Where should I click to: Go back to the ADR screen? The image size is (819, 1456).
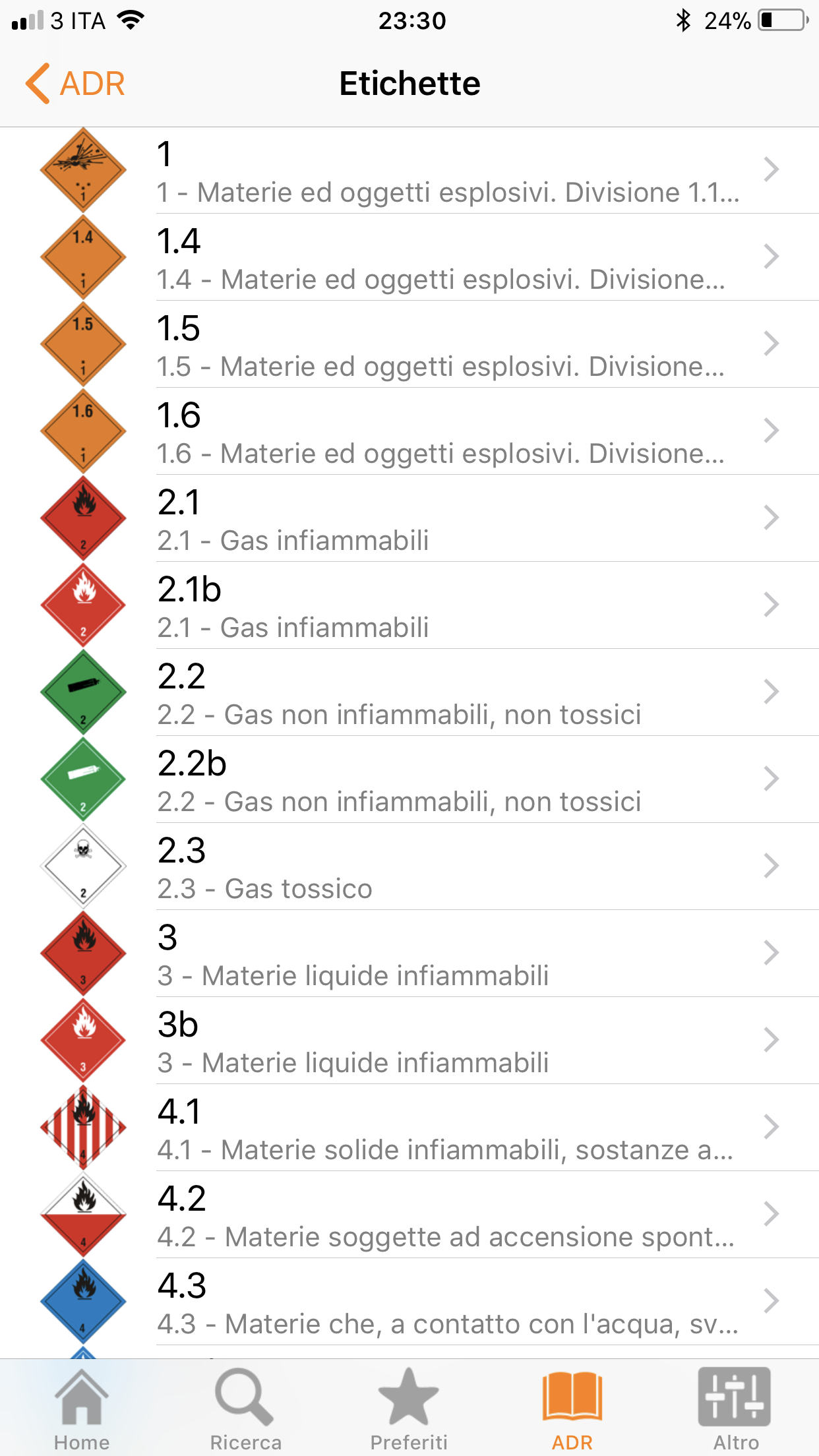tap(75, 84)
